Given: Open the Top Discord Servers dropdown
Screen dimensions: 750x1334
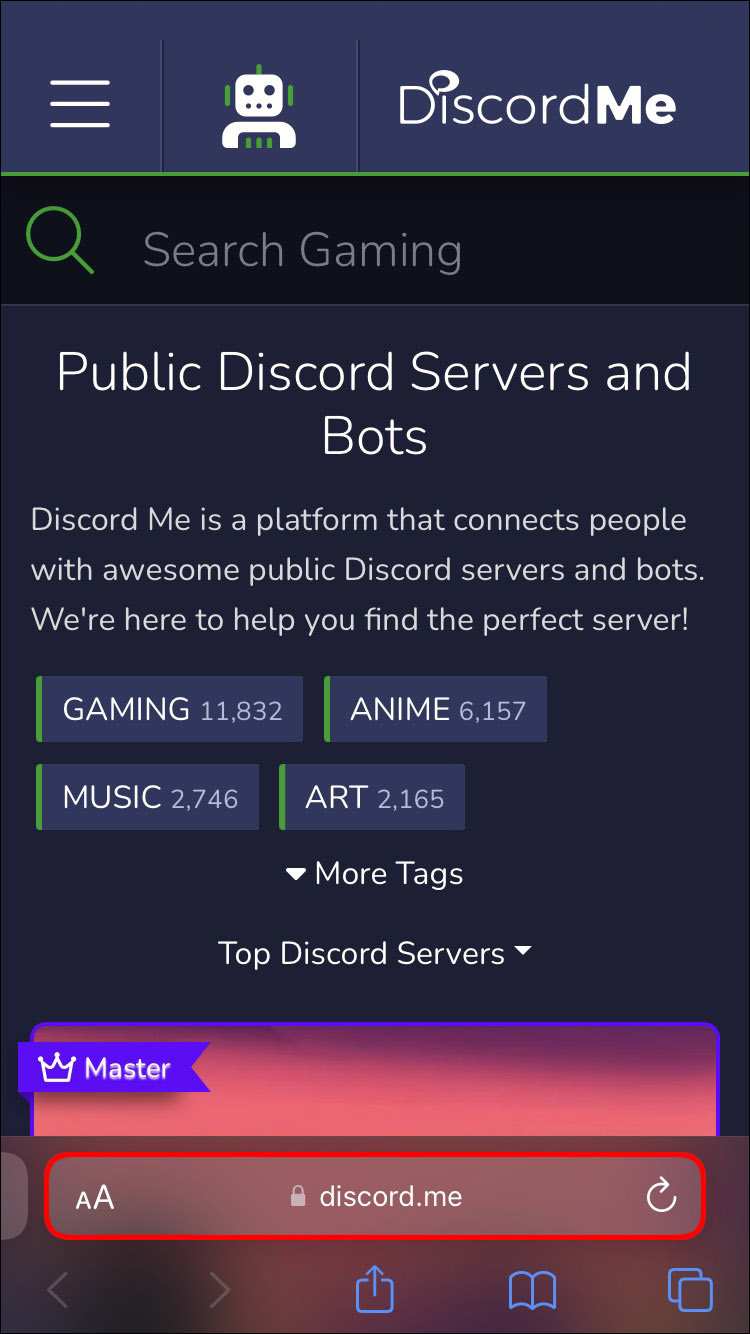Looking at the screenshot, I should pyautogui.click(x=375, y=953).
